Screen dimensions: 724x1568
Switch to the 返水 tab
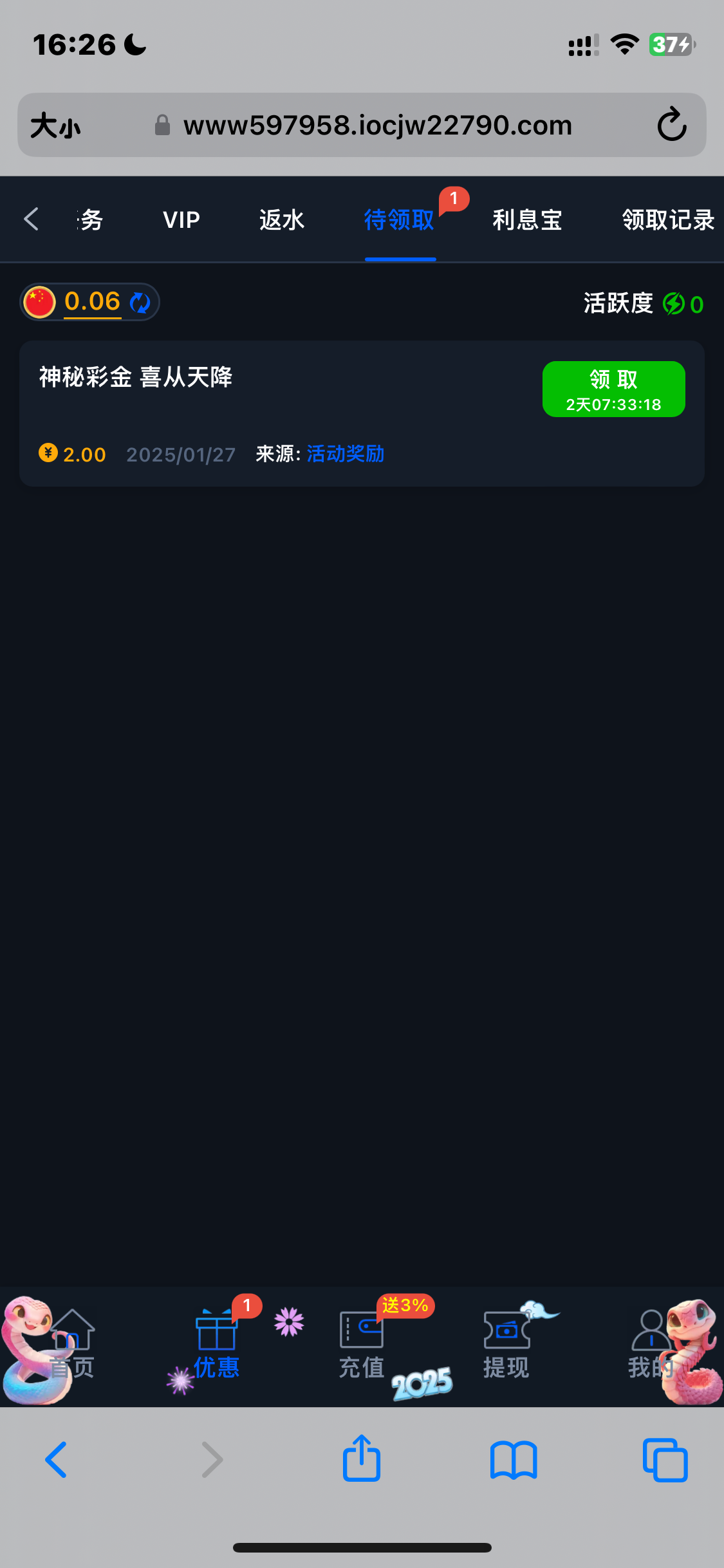281,220
